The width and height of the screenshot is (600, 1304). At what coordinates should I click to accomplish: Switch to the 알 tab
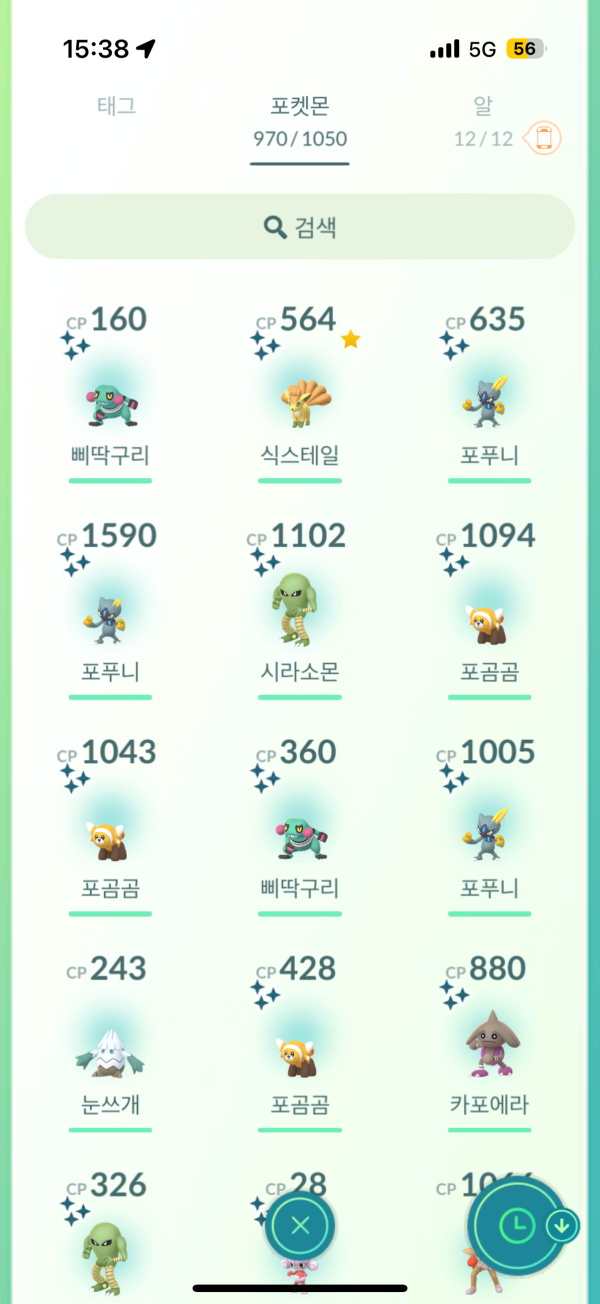click(483, 106)
